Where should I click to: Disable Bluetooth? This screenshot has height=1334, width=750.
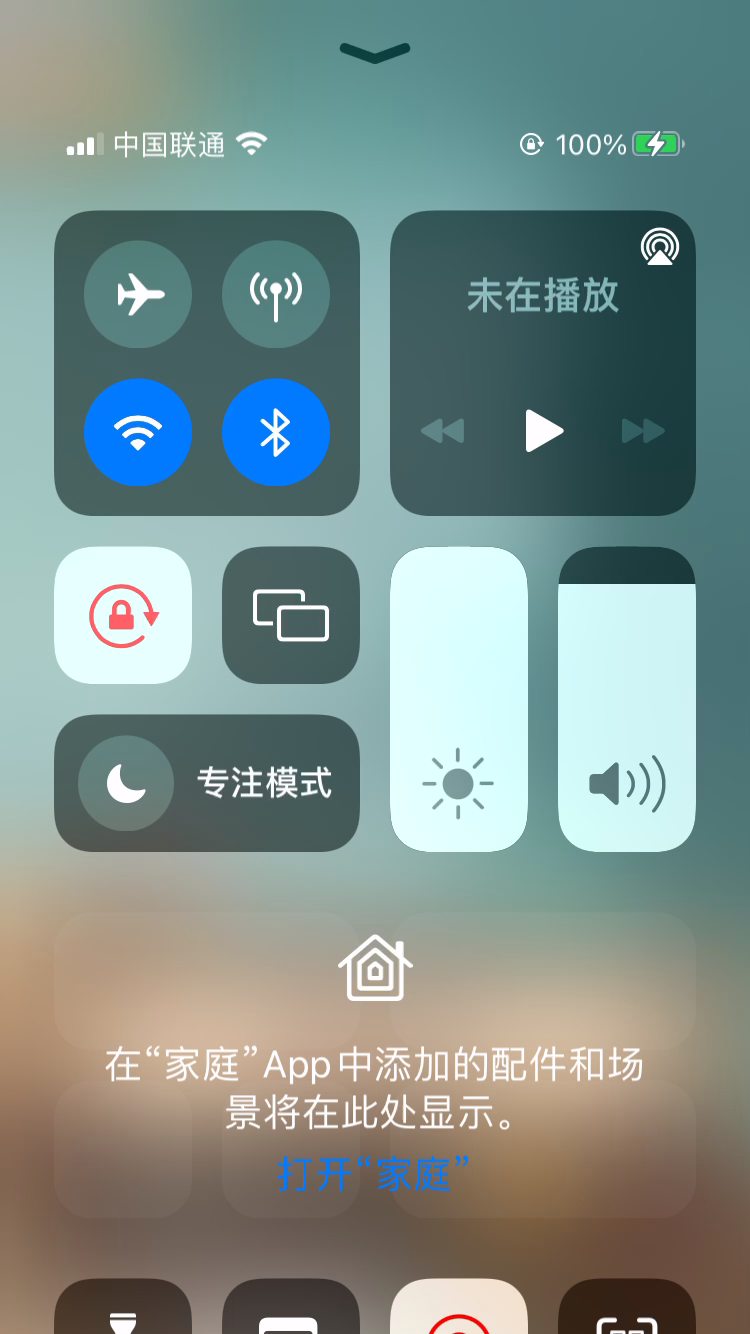click(x=275, y=432)
